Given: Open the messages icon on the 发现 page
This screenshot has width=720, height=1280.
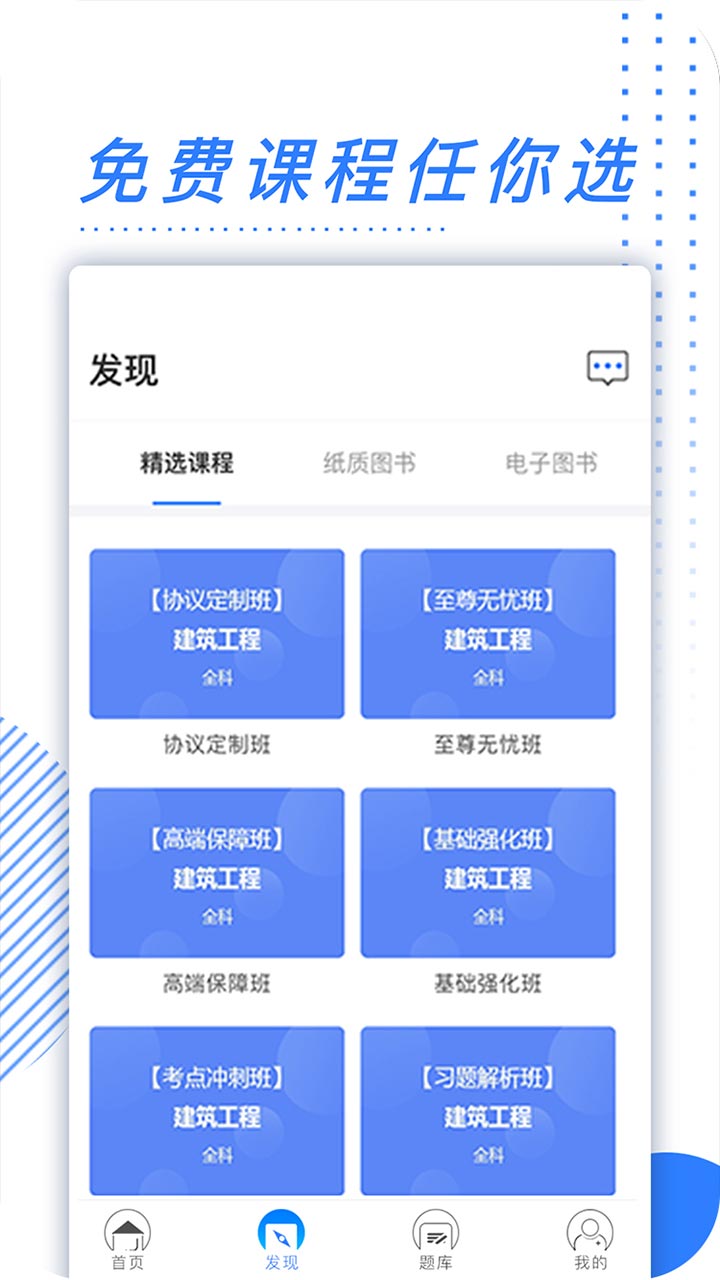Looking at the screenshot, I should point(608,367).
